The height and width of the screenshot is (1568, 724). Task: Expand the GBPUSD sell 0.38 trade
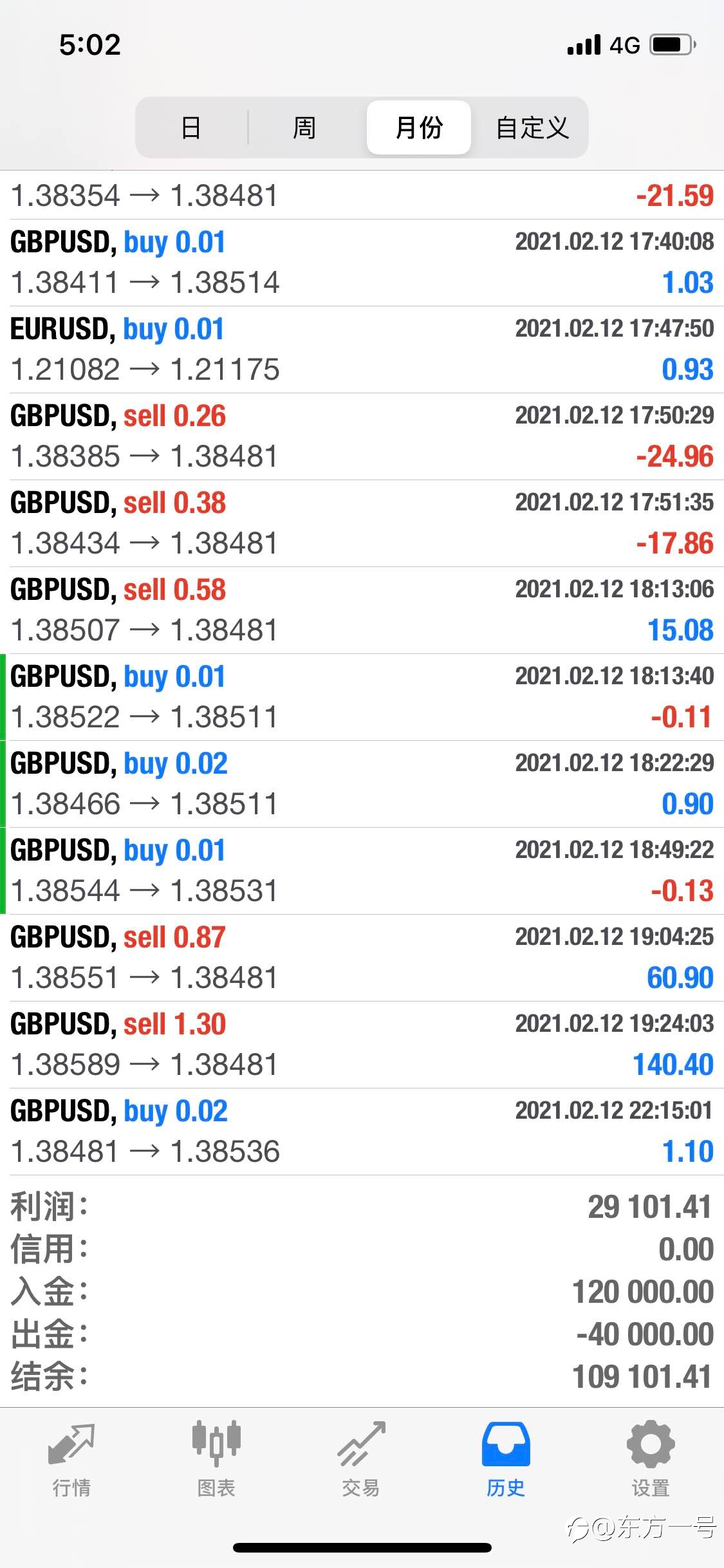pyautogui.click(x=362, y=523)
